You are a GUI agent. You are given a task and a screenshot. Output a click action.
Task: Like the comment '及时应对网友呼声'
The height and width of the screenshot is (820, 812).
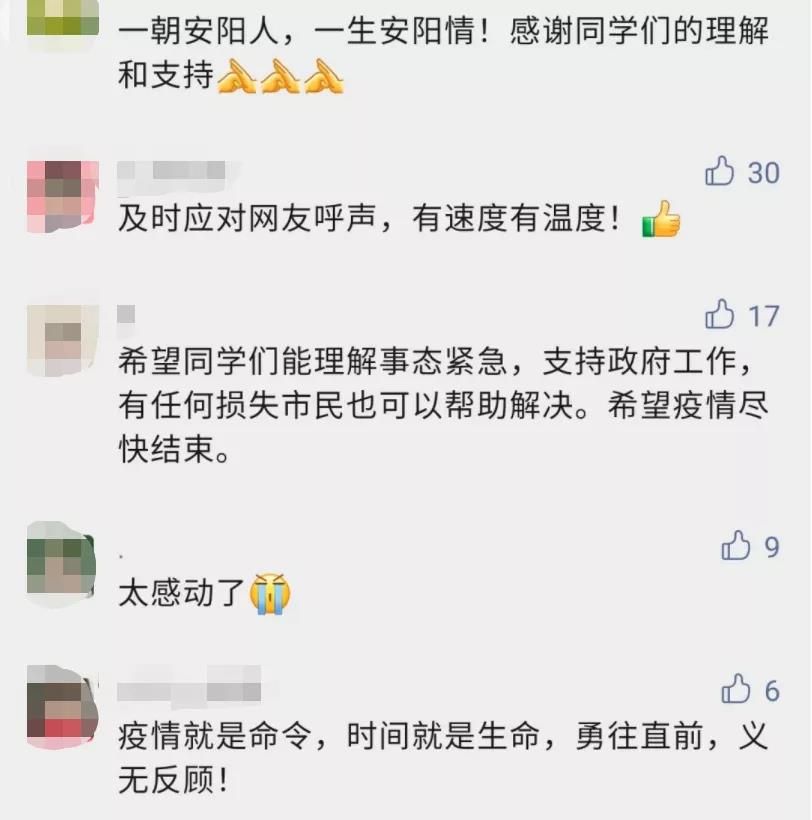coord(720,172)
